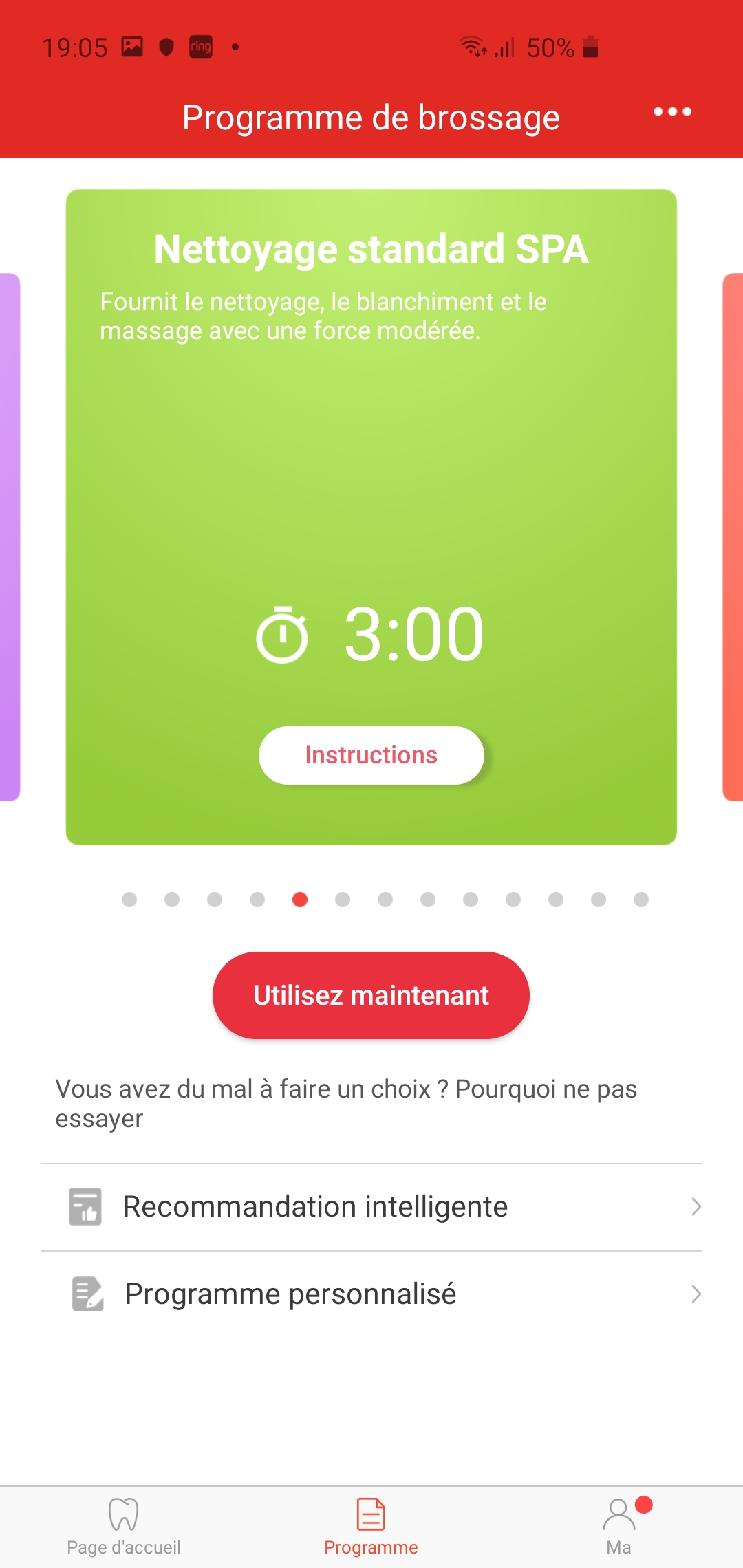Viewport: 743px width, 1568px height.
Task: Switch to the Ma profile tab
Action: pyautogui.click(x=619, y=1527)
